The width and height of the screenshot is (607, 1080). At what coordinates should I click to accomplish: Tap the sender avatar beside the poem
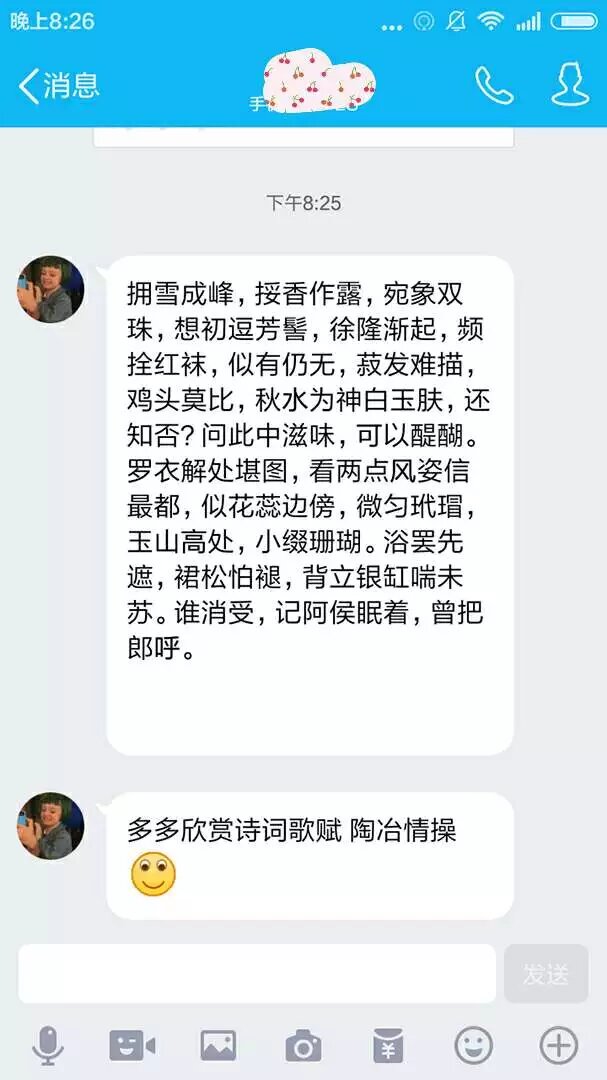click(x=51, y=290)
